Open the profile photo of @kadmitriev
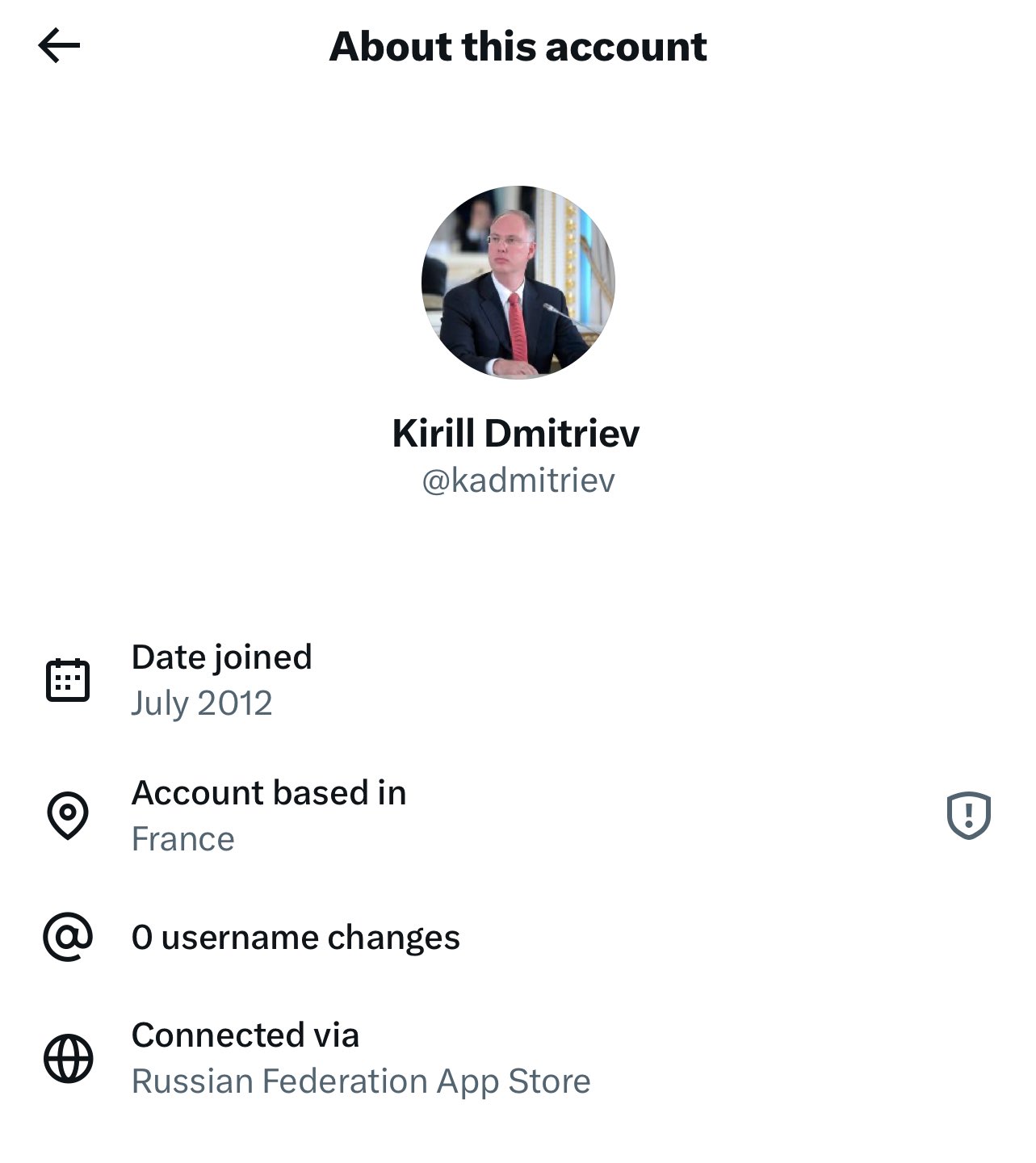 coord(518,282)
